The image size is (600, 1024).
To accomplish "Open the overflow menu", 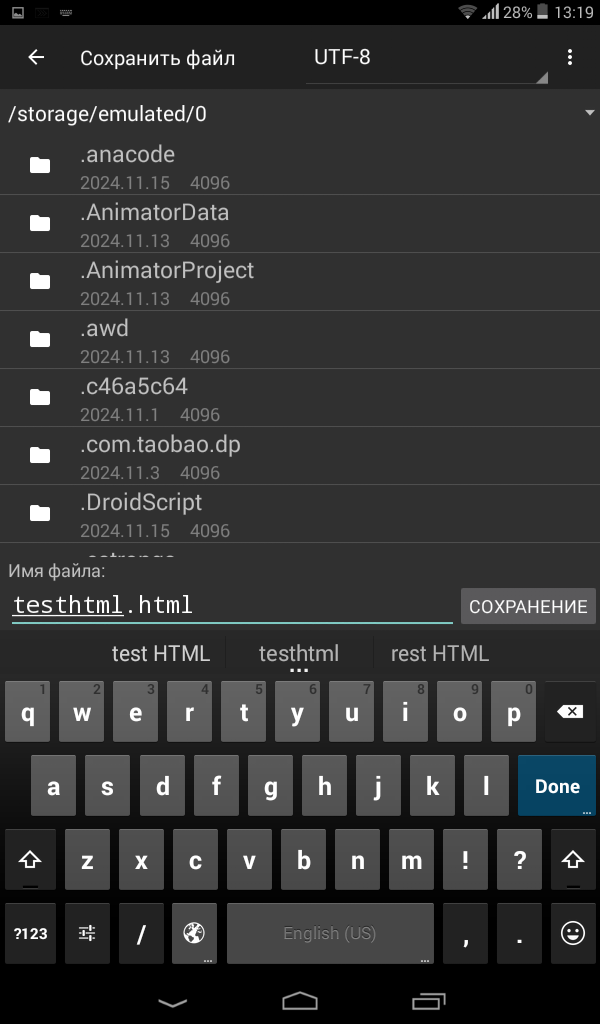I will [570, 57].
